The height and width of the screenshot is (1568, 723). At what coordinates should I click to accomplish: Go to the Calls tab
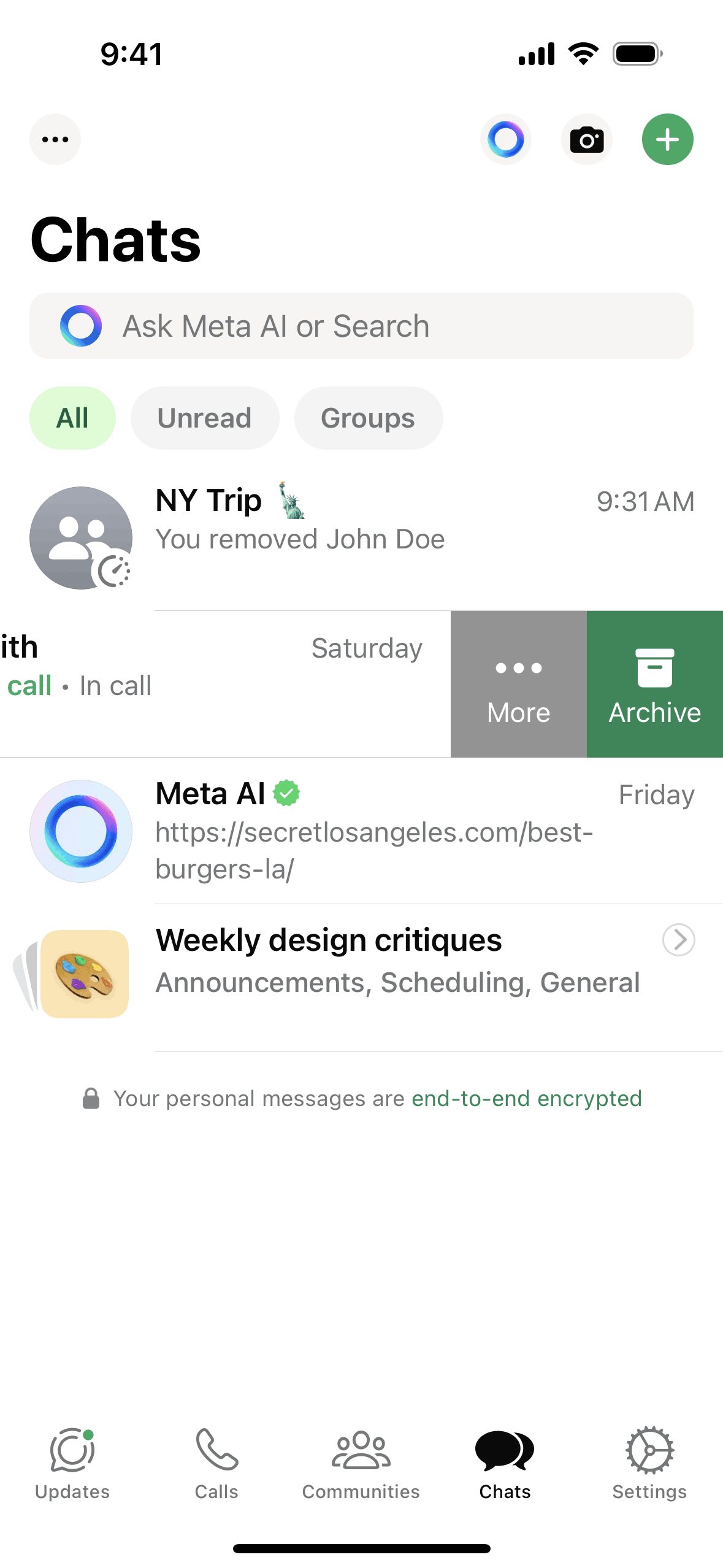coord(216,1464)
